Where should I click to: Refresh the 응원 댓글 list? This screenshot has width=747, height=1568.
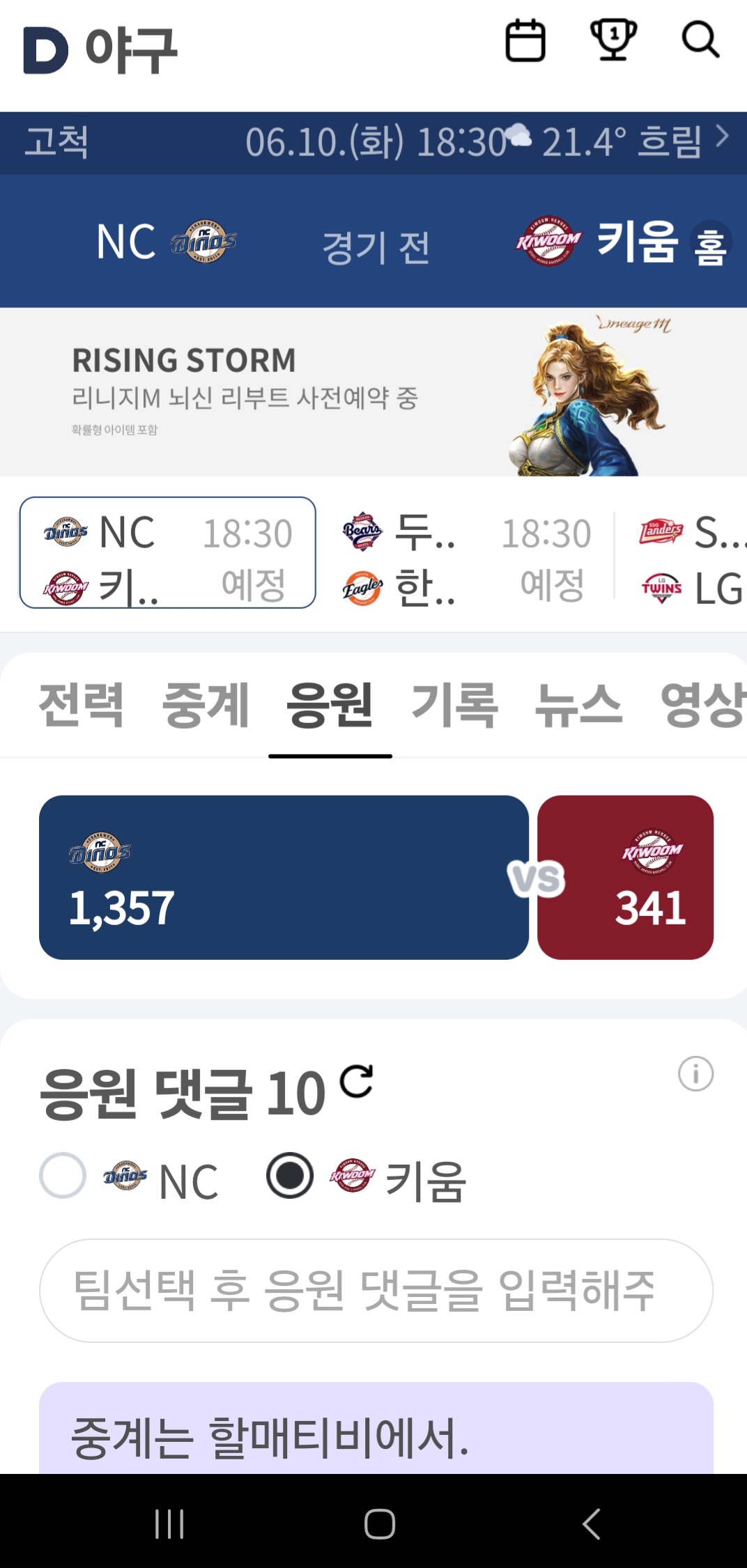click(x=356, y=1081)
